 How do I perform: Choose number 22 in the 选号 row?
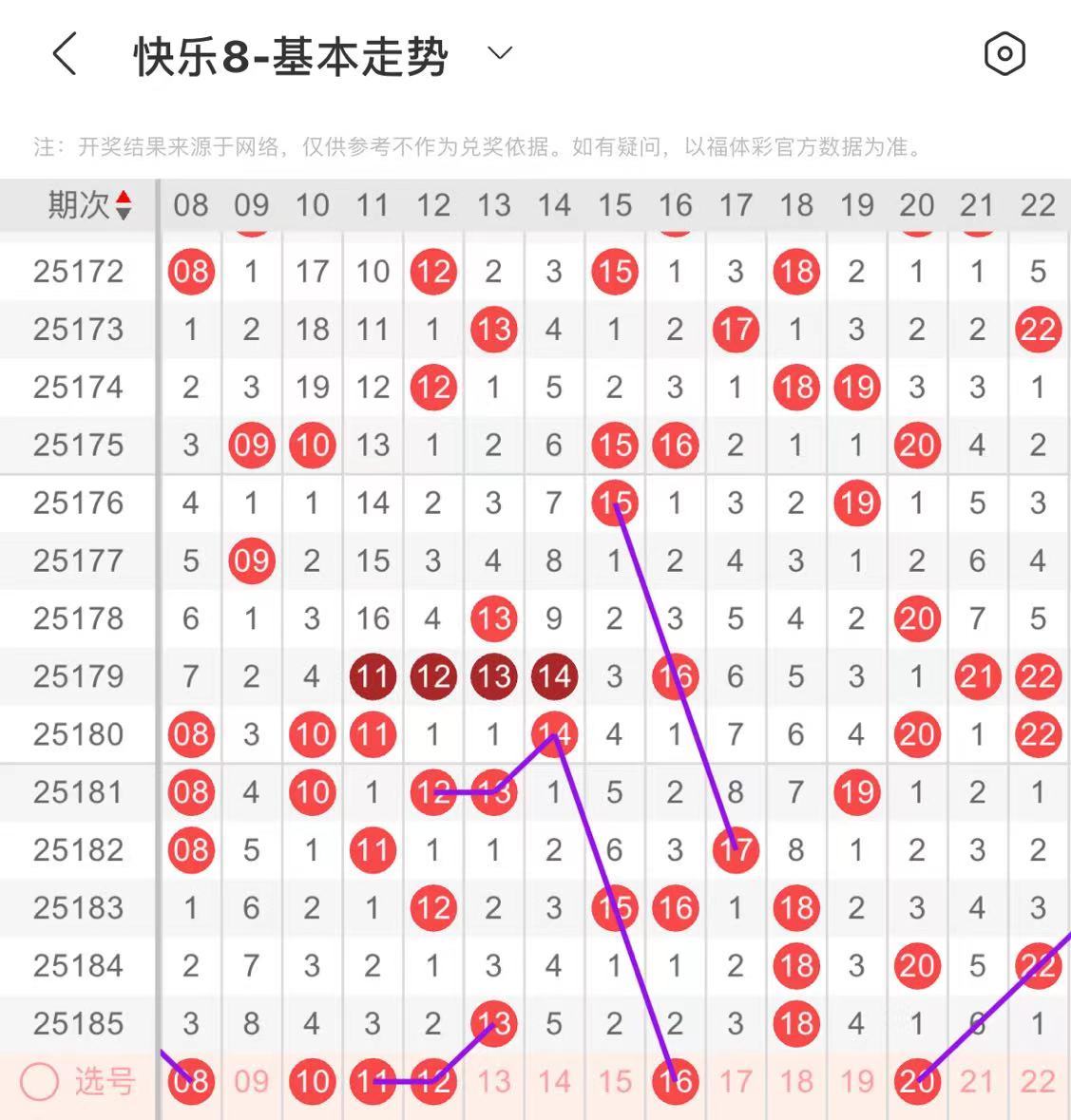(1038, 1082)
